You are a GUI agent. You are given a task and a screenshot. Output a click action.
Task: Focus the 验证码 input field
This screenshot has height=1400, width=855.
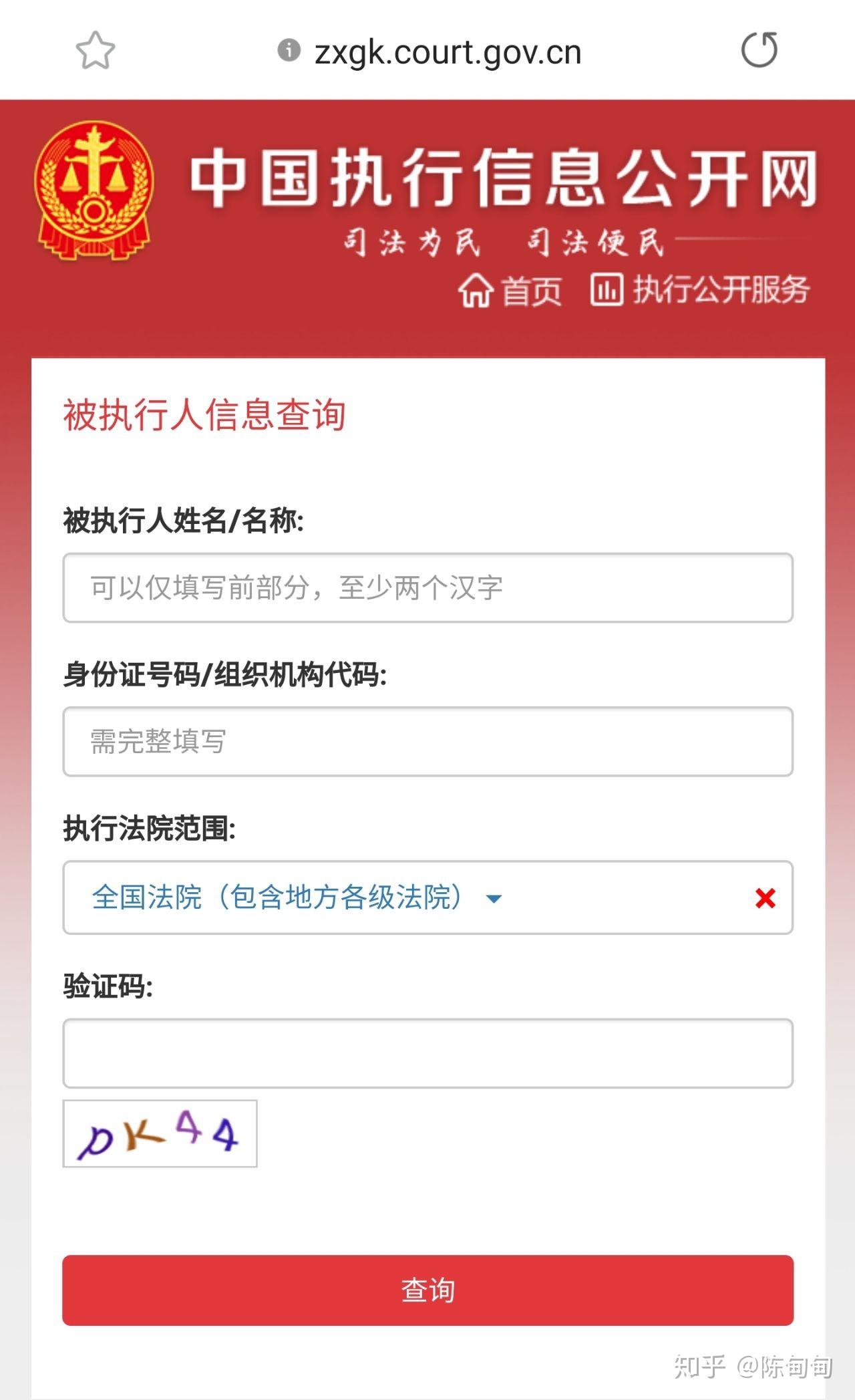(427, 1053)
